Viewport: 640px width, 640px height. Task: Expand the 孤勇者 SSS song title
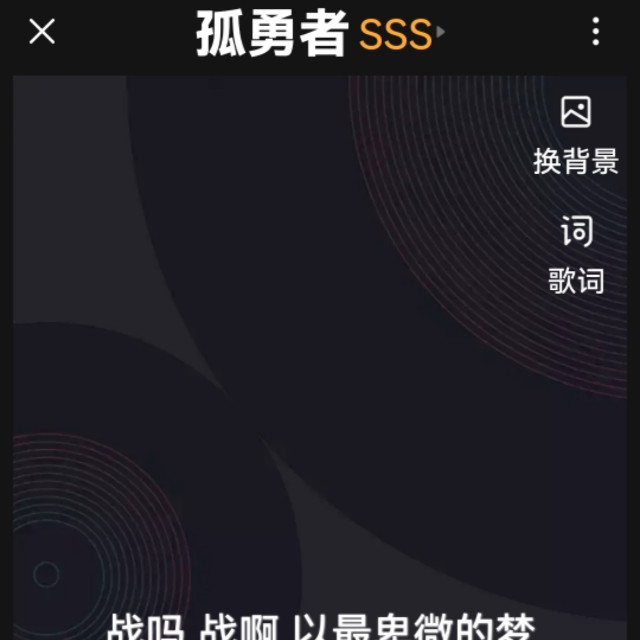[x=320, y=32]
